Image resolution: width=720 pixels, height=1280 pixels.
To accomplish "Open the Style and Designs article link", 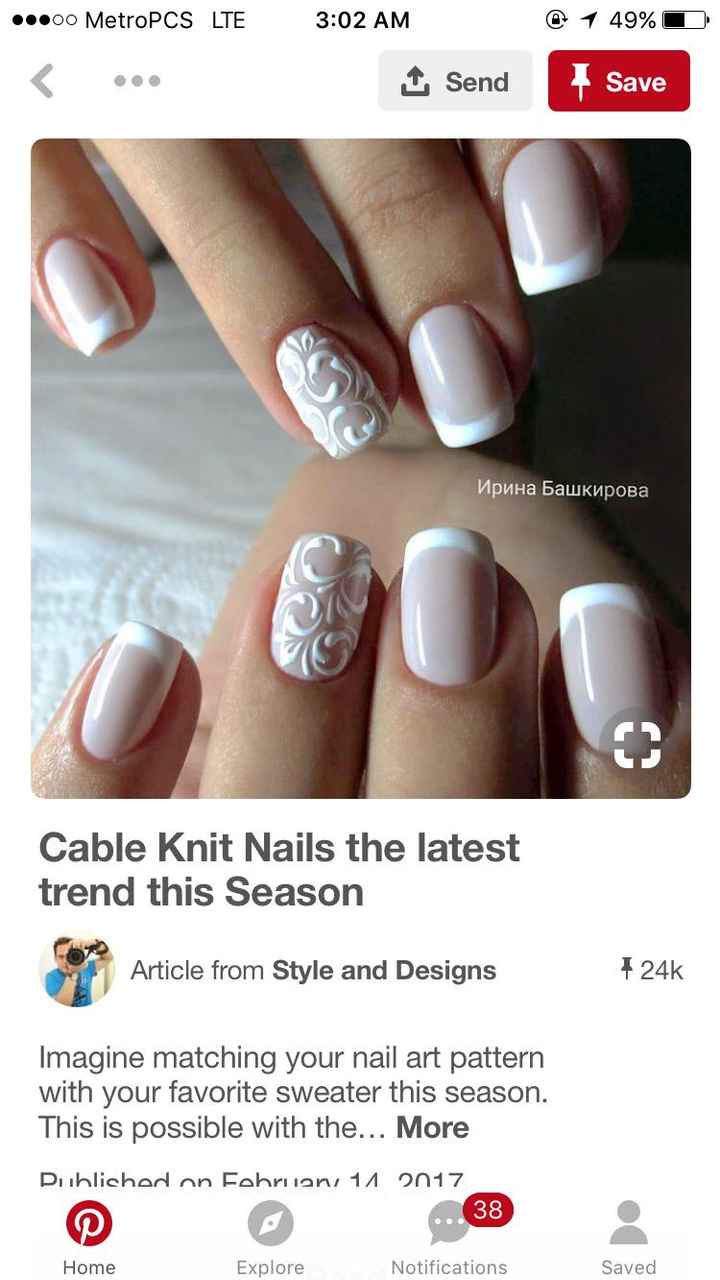I will pyautogui.click(x=383, y=970).
